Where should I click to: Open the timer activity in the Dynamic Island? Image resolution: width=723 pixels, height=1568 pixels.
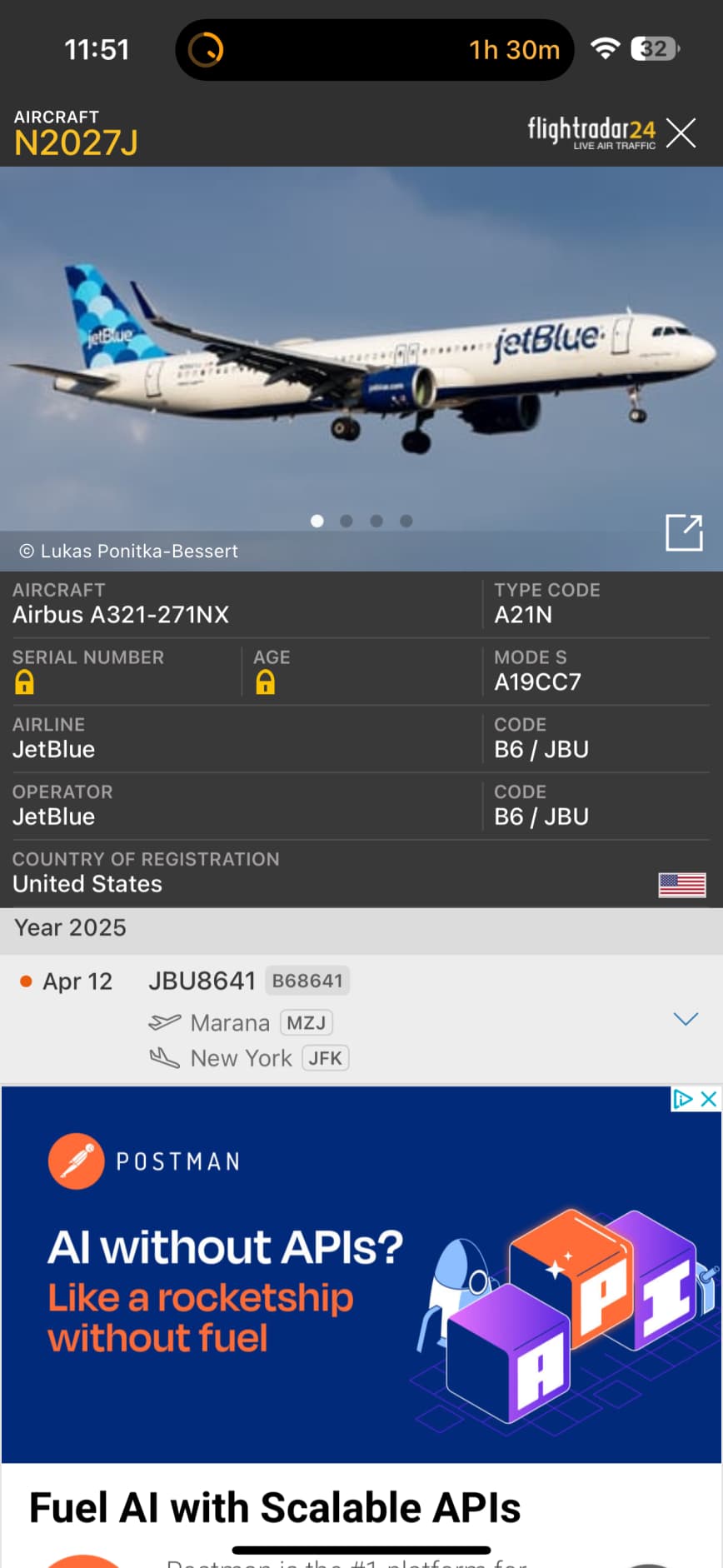pyautogui.click(x=374, y=50)
